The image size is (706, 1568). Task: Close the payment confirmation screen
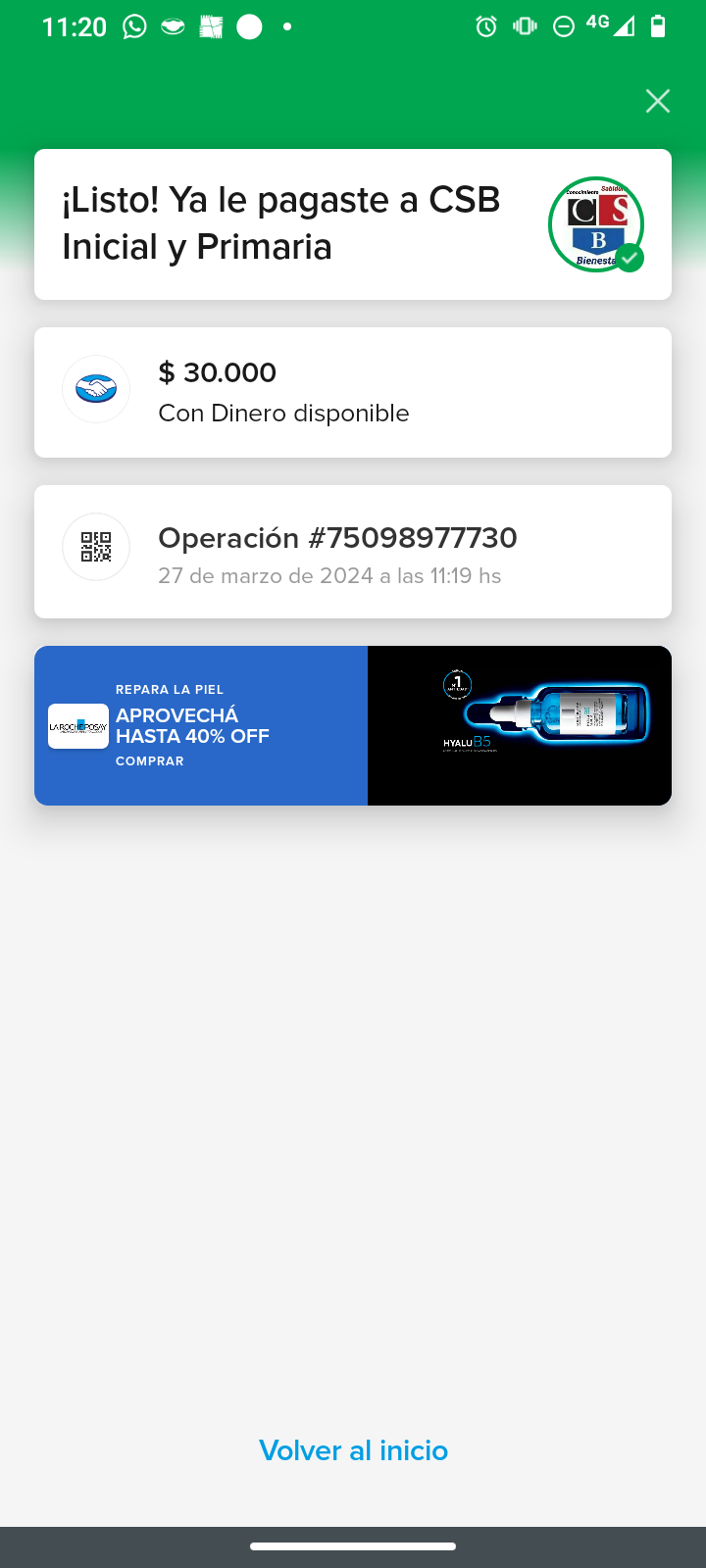click(x=657, y=101)
